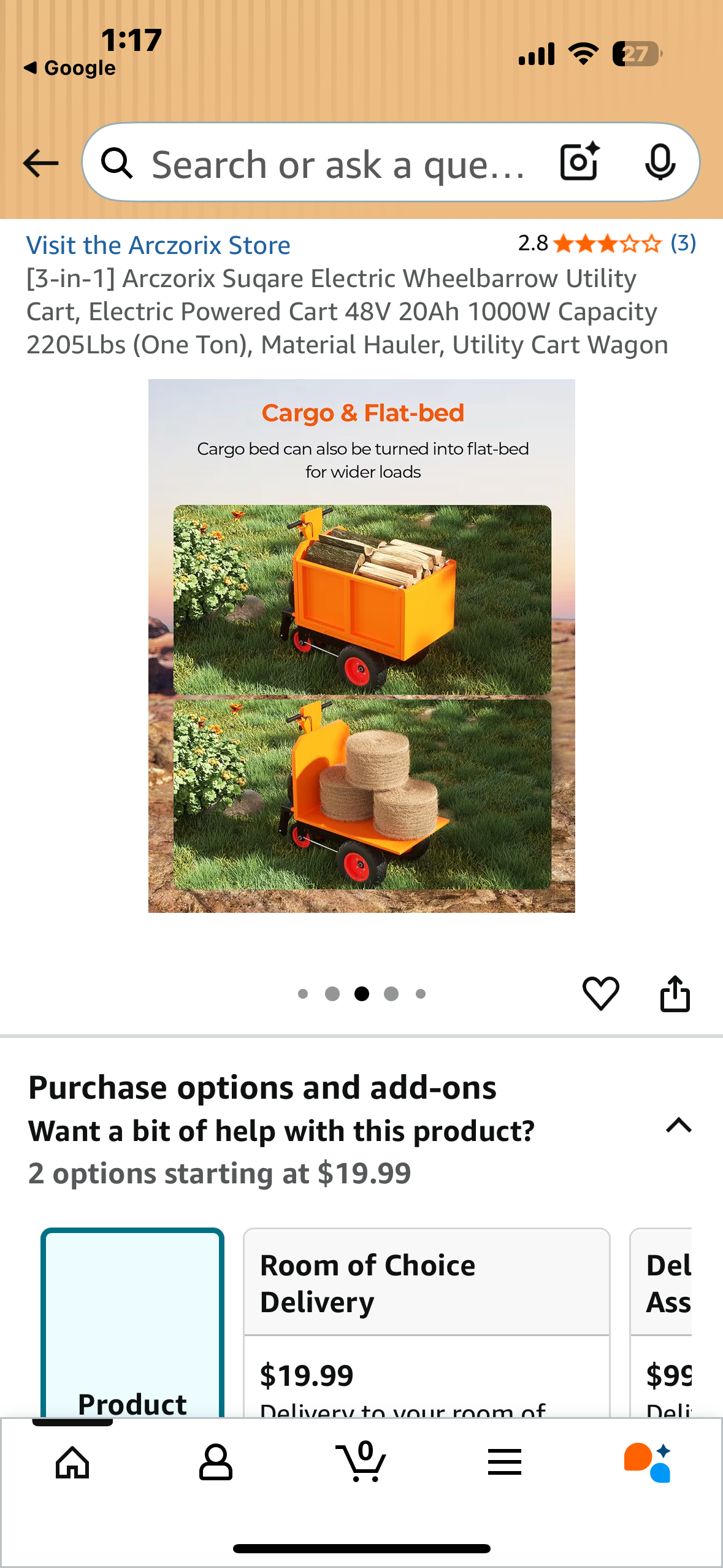Collapse the purchase options help section
Screen dimensions: 723x1568
point(678,1124)
